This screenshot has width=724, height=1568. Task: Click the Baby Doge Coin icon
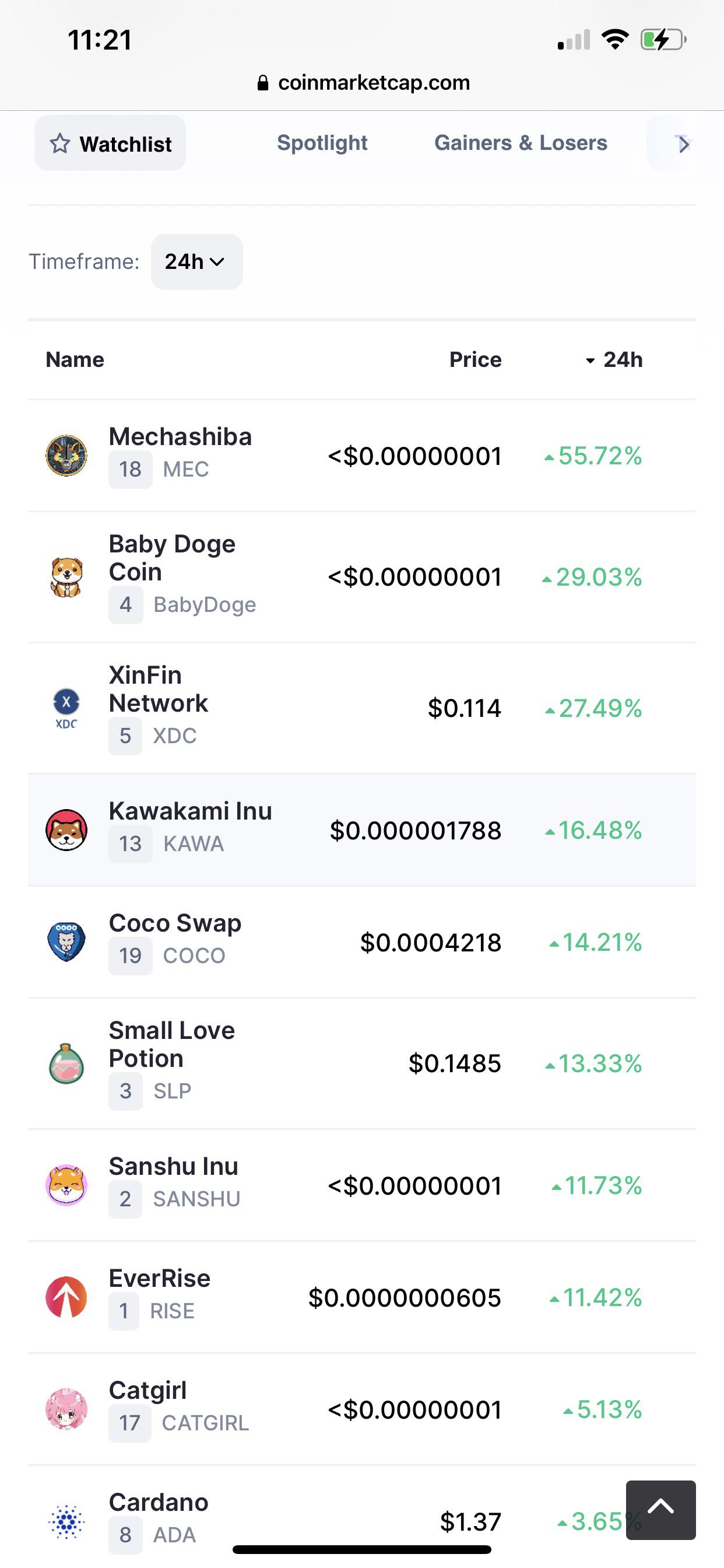(66, 577)
